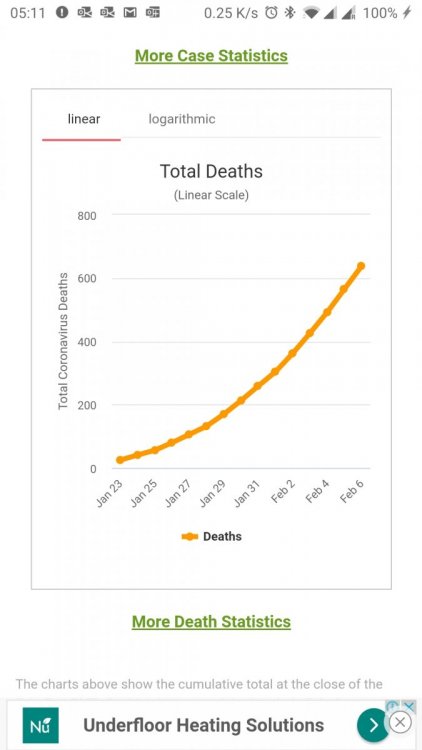Toggle the Deaths series in chart legend
Screen dimensions: 422x750
click(x=211, y=537)
